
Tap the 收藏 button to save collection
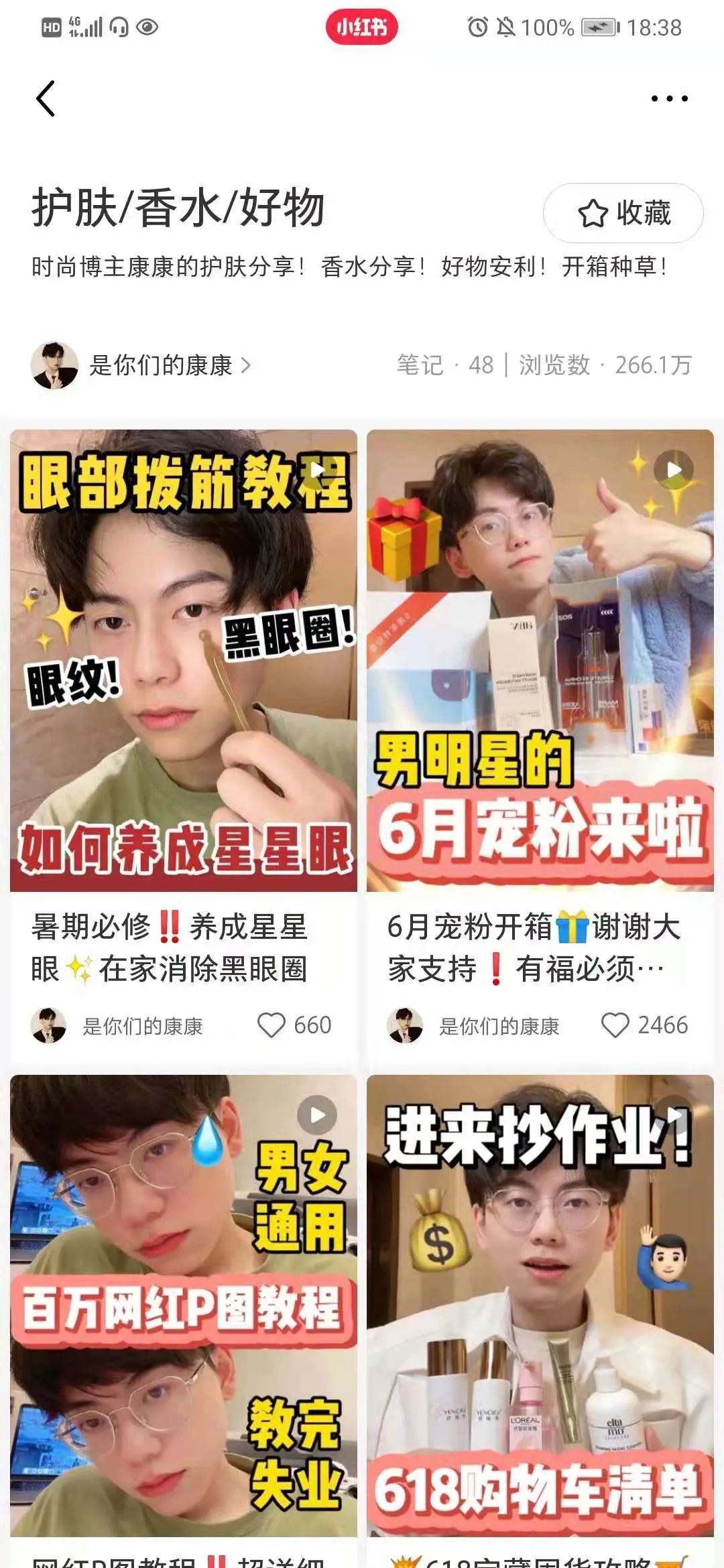[x=623, y=213]
